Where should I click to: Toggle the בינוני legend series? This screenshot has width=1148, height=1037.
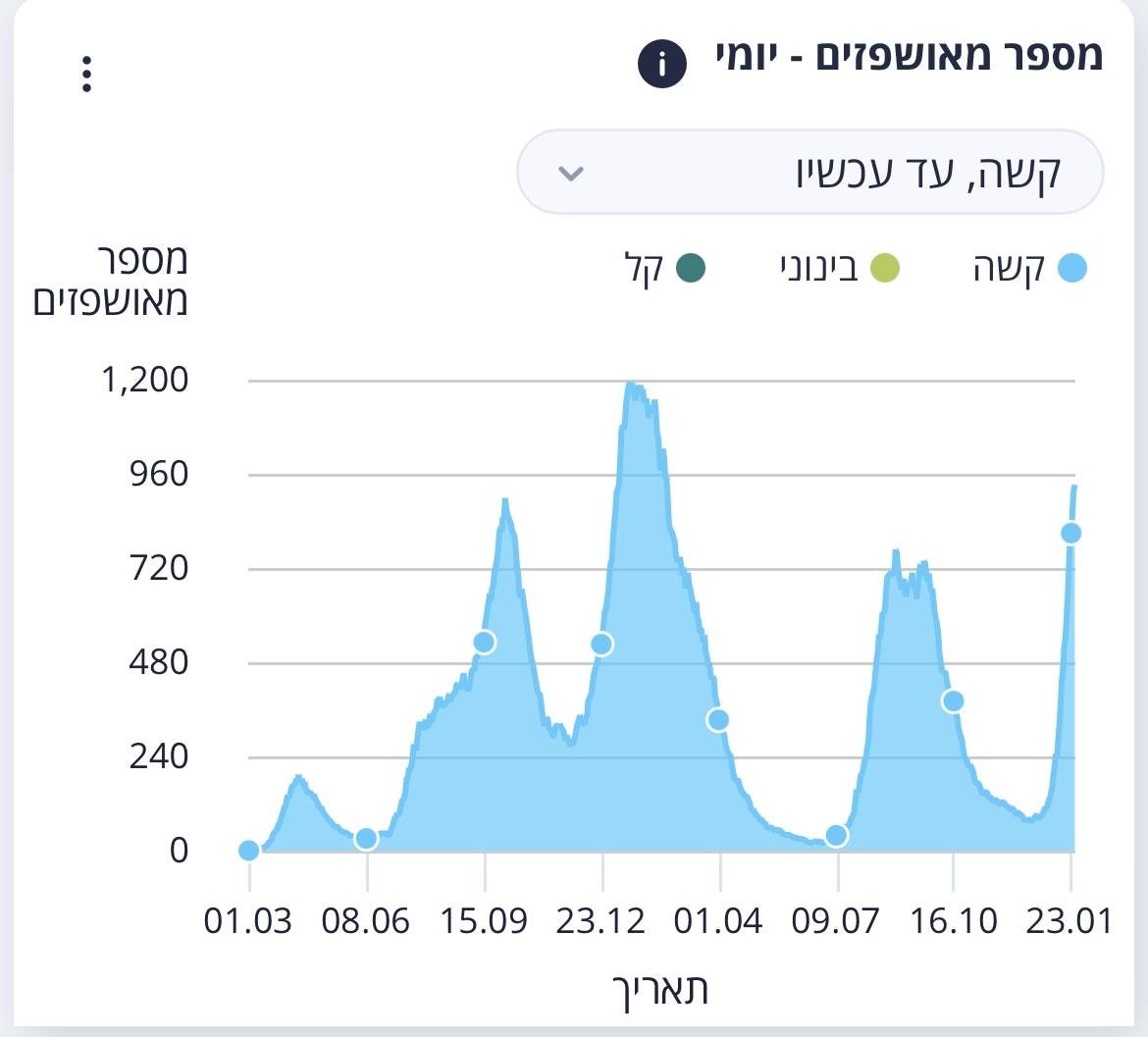click(x=885, y=268)
